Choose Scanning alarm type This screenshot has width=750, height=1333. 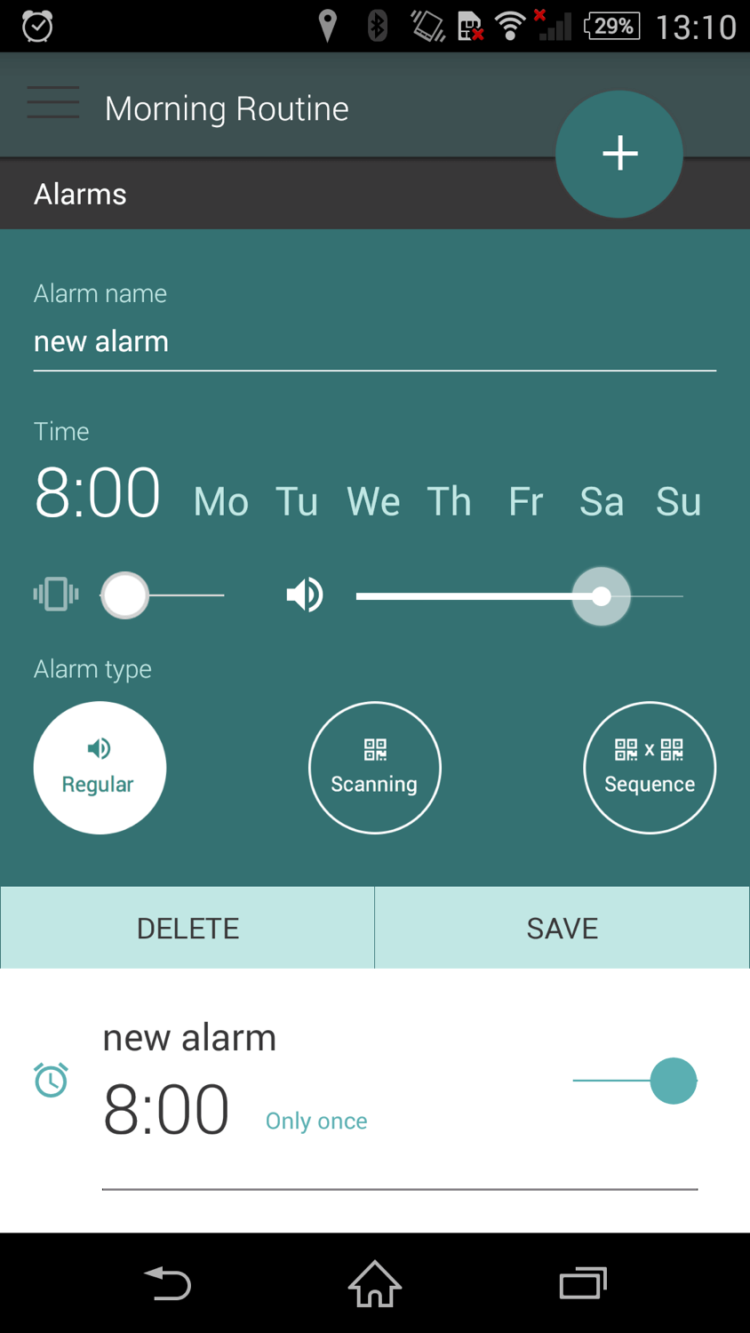click(374, 767)
